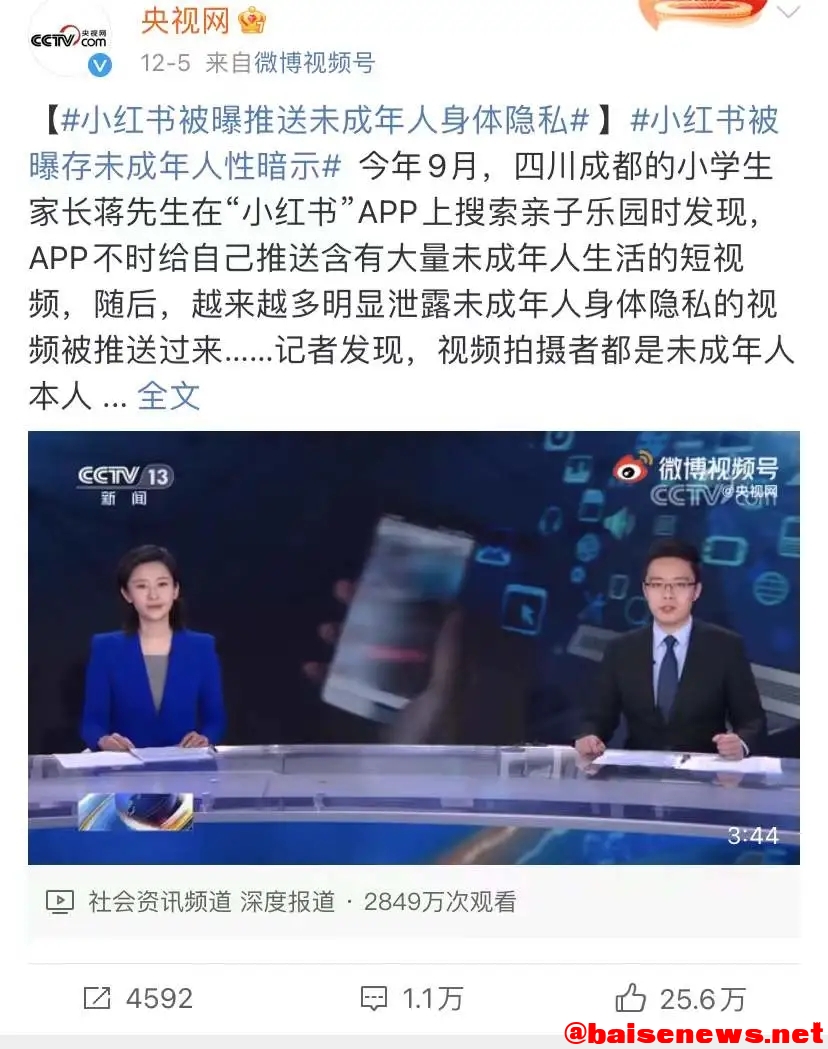Expand the post options chevron
This screenshot has width=828, height=1049.
point(789,13)
